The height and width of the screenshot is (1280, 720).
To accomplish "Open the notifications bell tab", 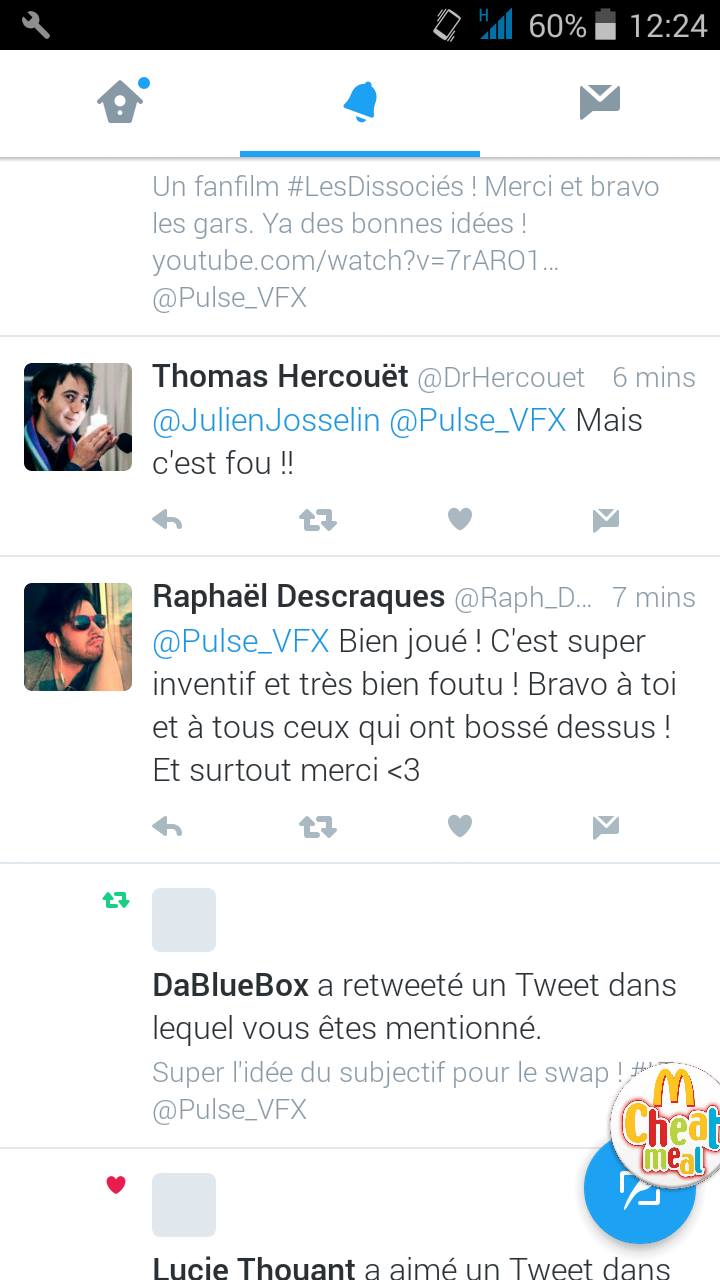I will coord(360,102).
